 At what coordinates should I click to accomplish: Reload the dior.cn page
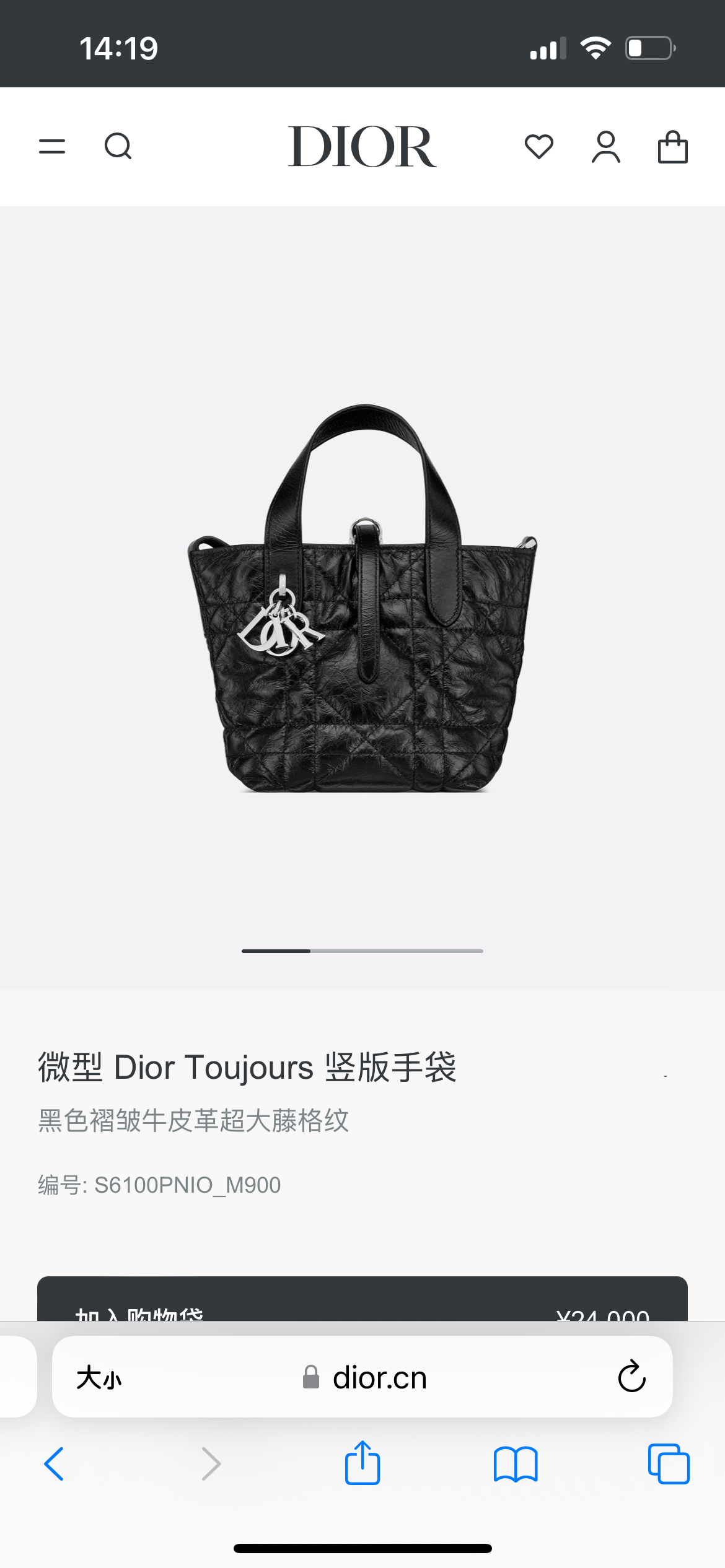[631, 1377]
